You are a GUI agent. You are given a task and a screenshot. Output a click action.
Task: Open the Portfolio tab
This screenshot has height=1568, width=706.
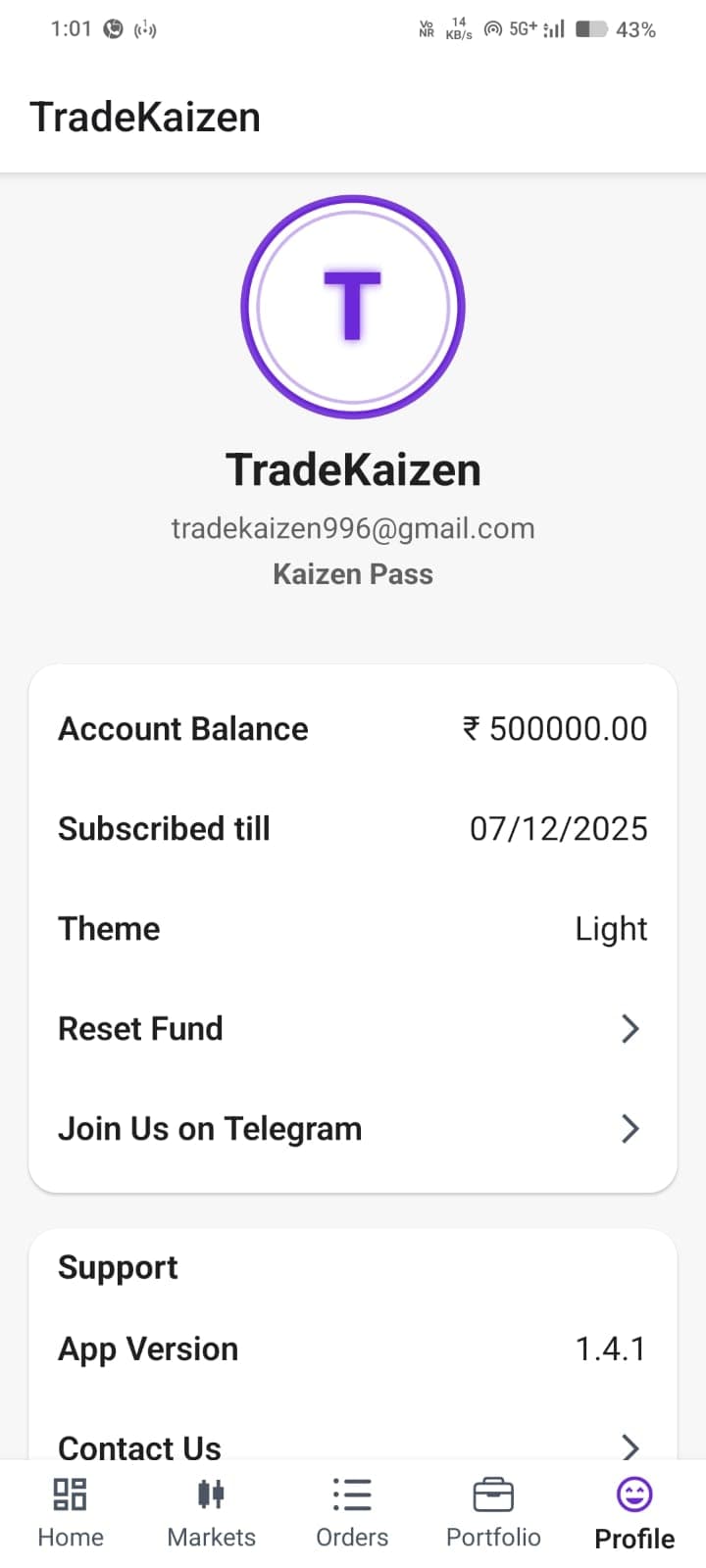(493, 1512)
